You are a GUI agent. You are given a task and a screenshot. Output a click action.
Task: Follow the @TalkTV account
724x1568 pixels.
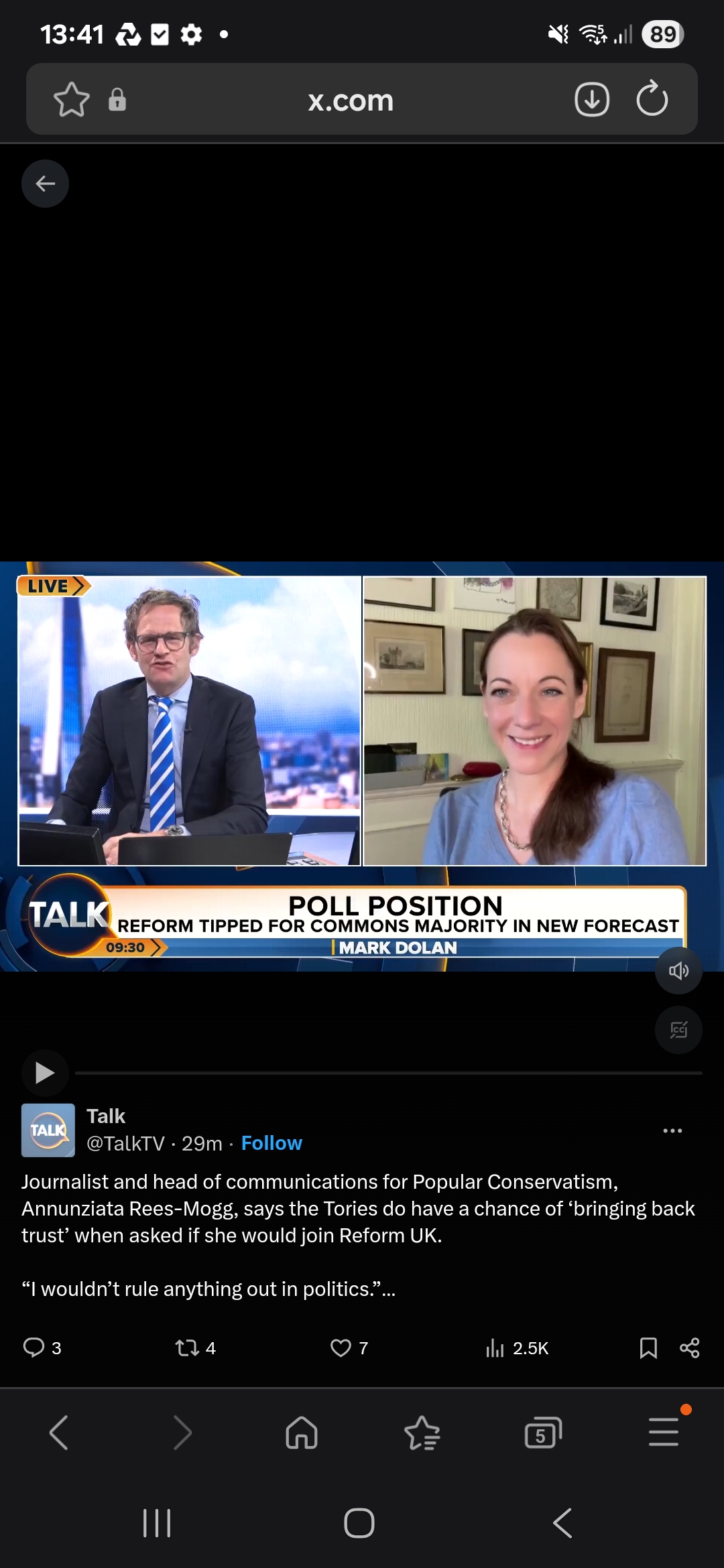(271, 1142)
